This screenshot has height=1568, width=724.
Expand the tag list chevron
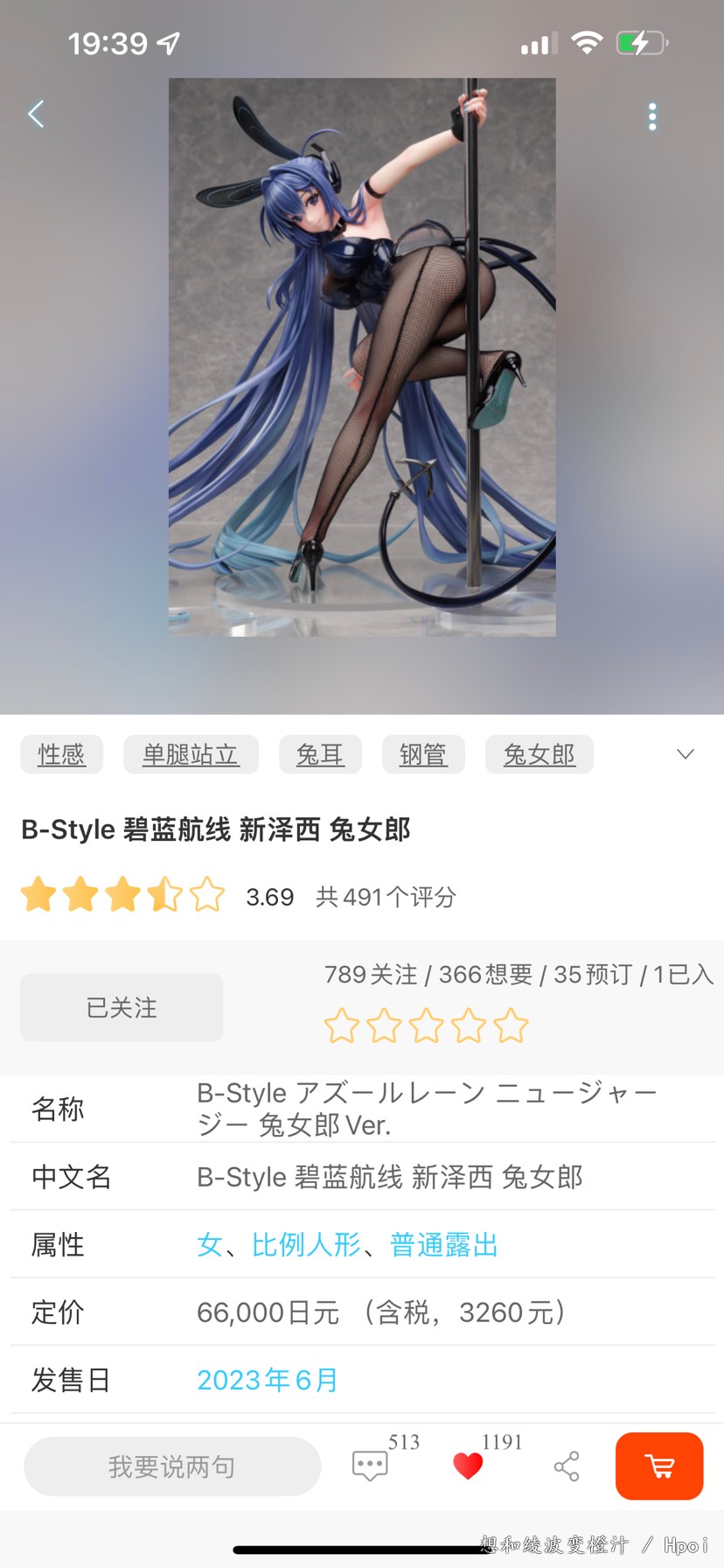coord(686,754)
